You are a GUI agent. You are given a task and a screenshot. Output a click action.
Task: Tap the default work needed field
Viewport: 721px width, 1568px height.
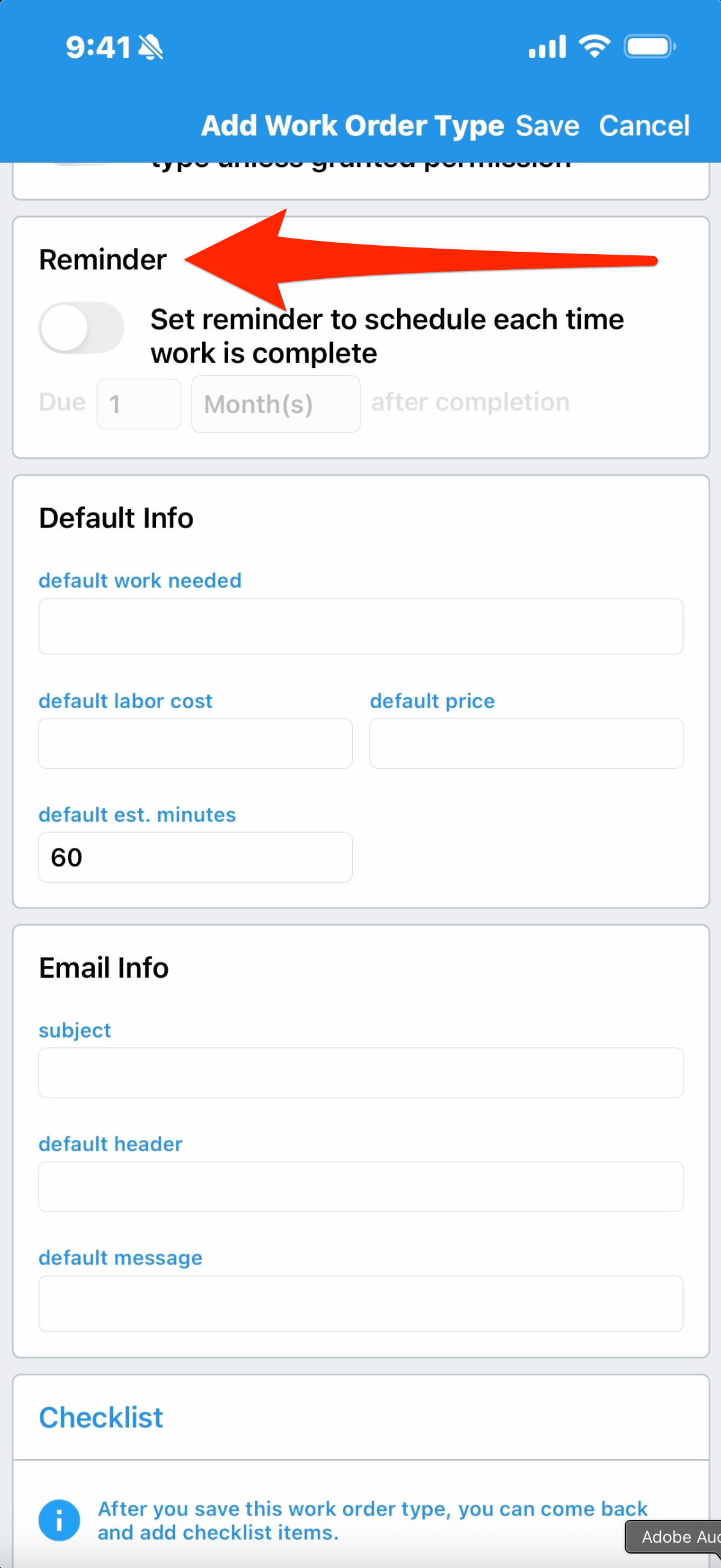click(361, 626)
